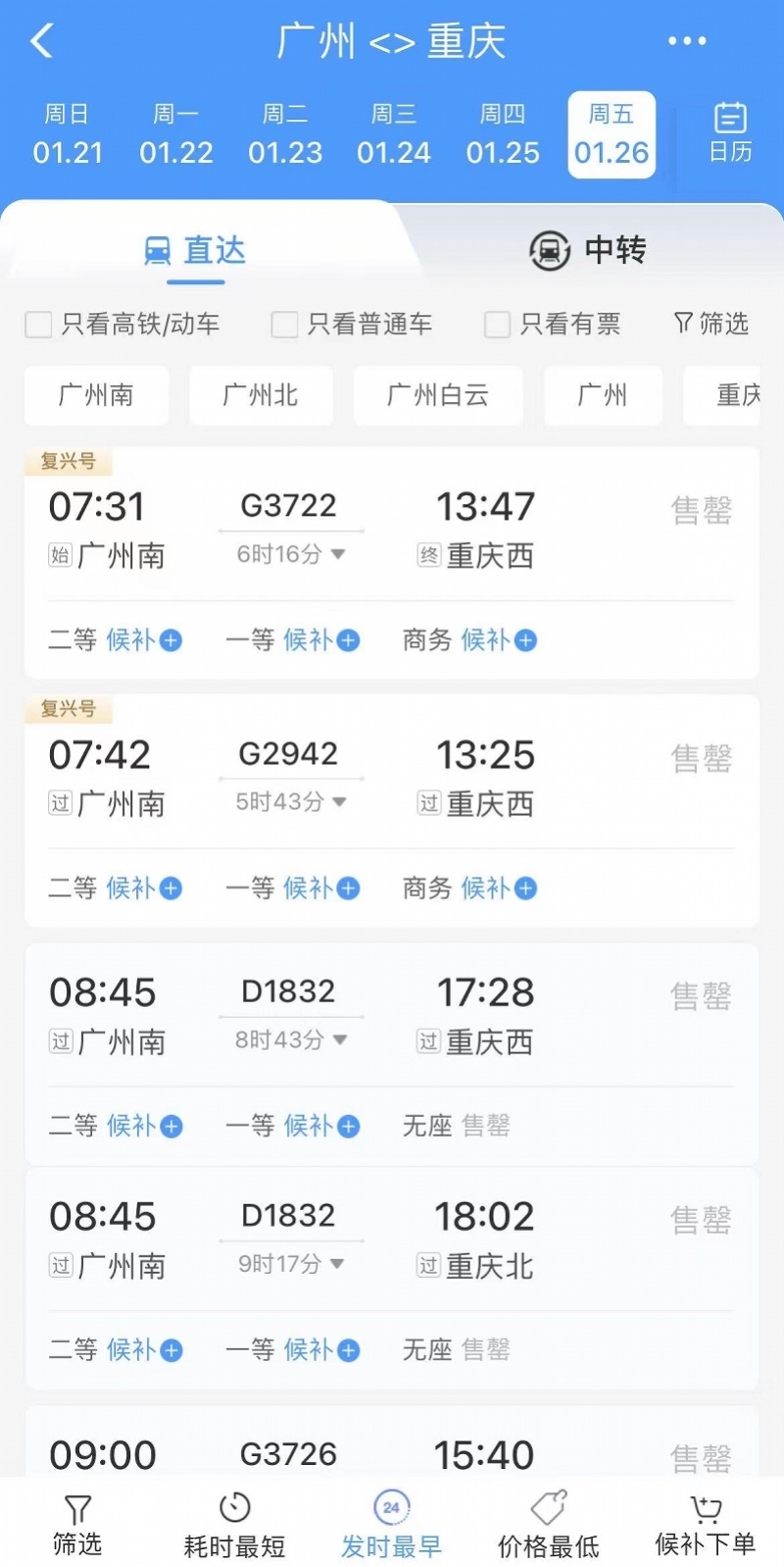Image resolution: width=784 pixels, height=1567 pixels.
Task: Tap the 发时最早 clock icon
Action: click(391, 1508)
